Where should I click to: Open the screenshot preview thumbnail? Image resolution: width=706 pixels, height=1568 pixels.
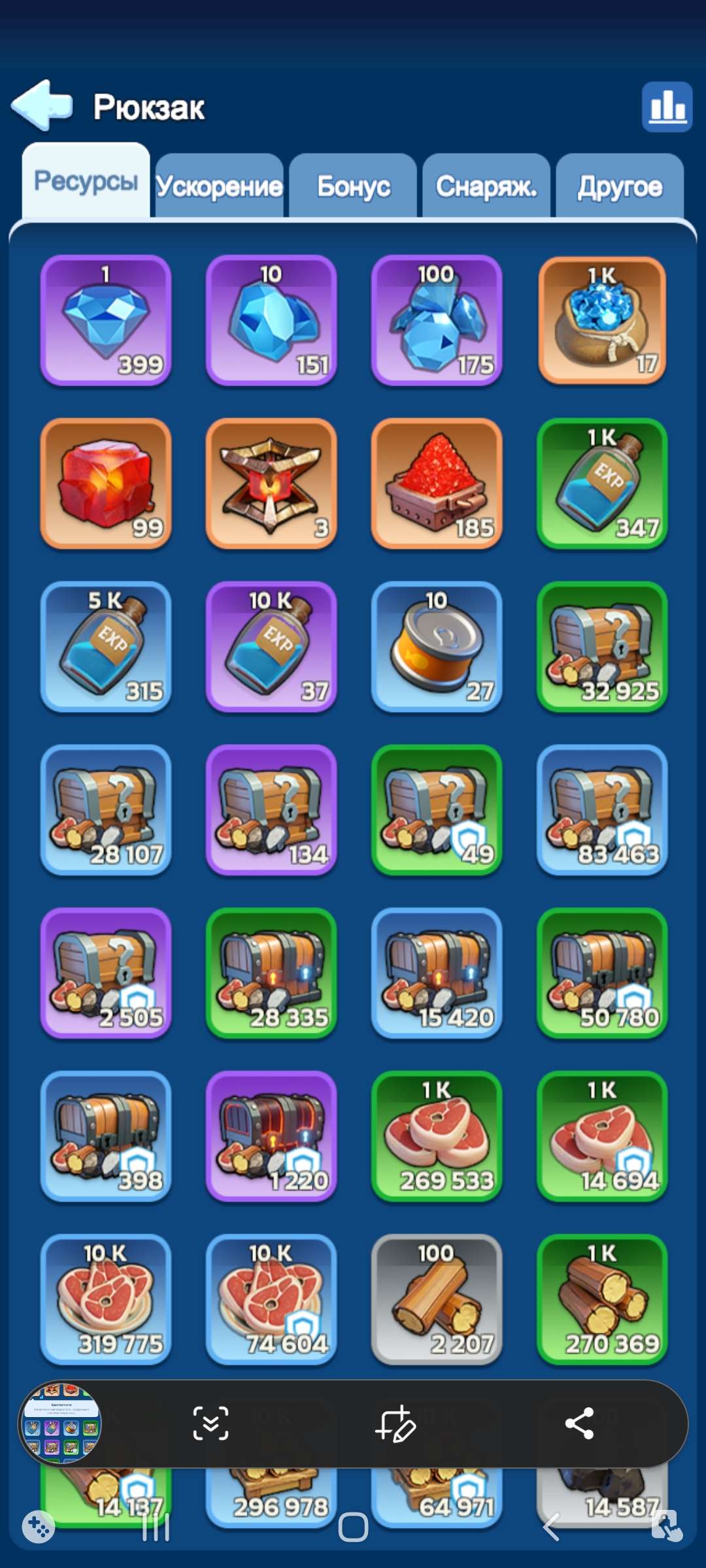(60, 1423)
